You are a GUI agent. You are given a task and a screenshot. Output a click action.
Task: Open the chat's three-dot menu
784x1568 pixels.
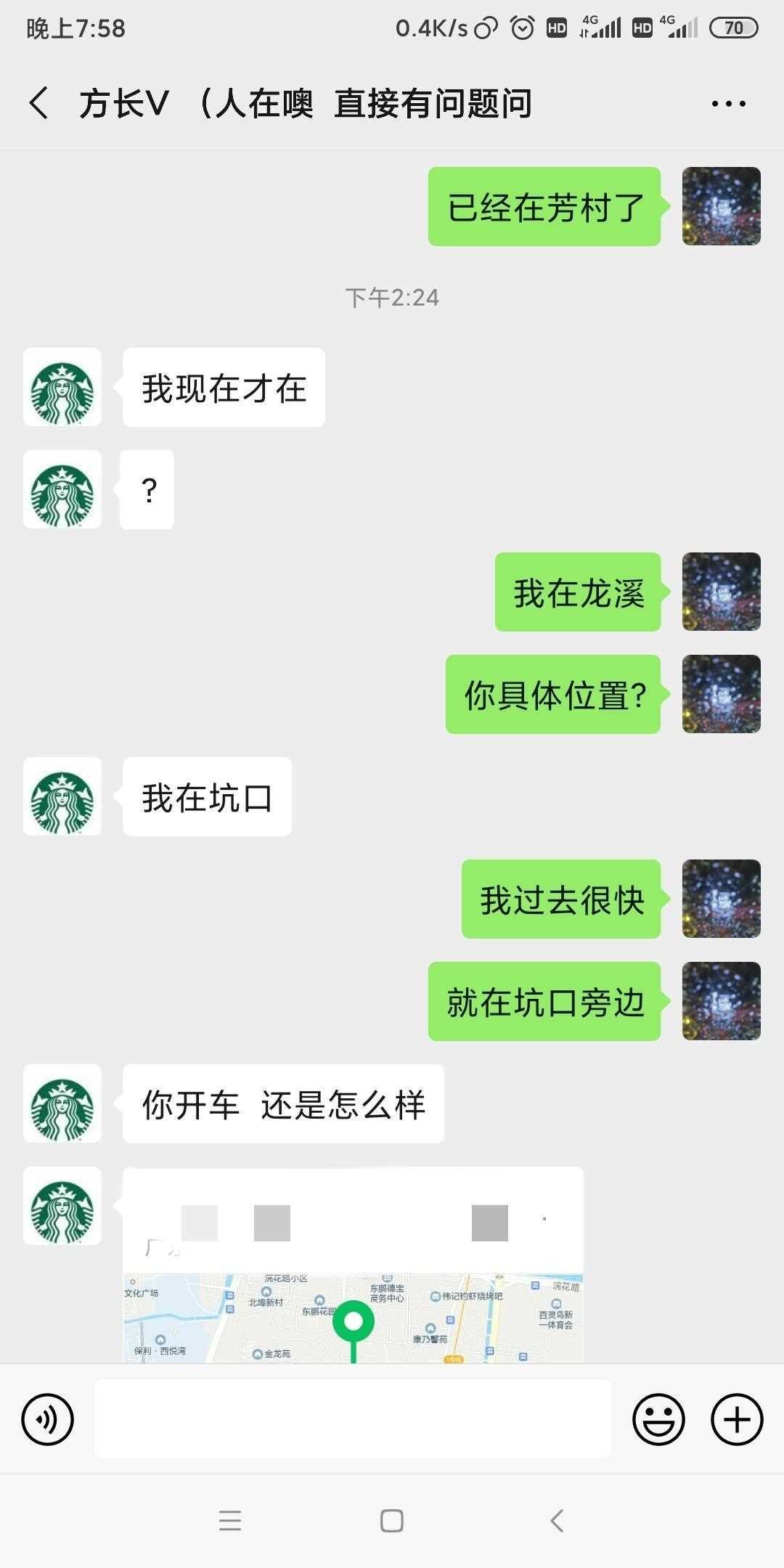[728, 104]
